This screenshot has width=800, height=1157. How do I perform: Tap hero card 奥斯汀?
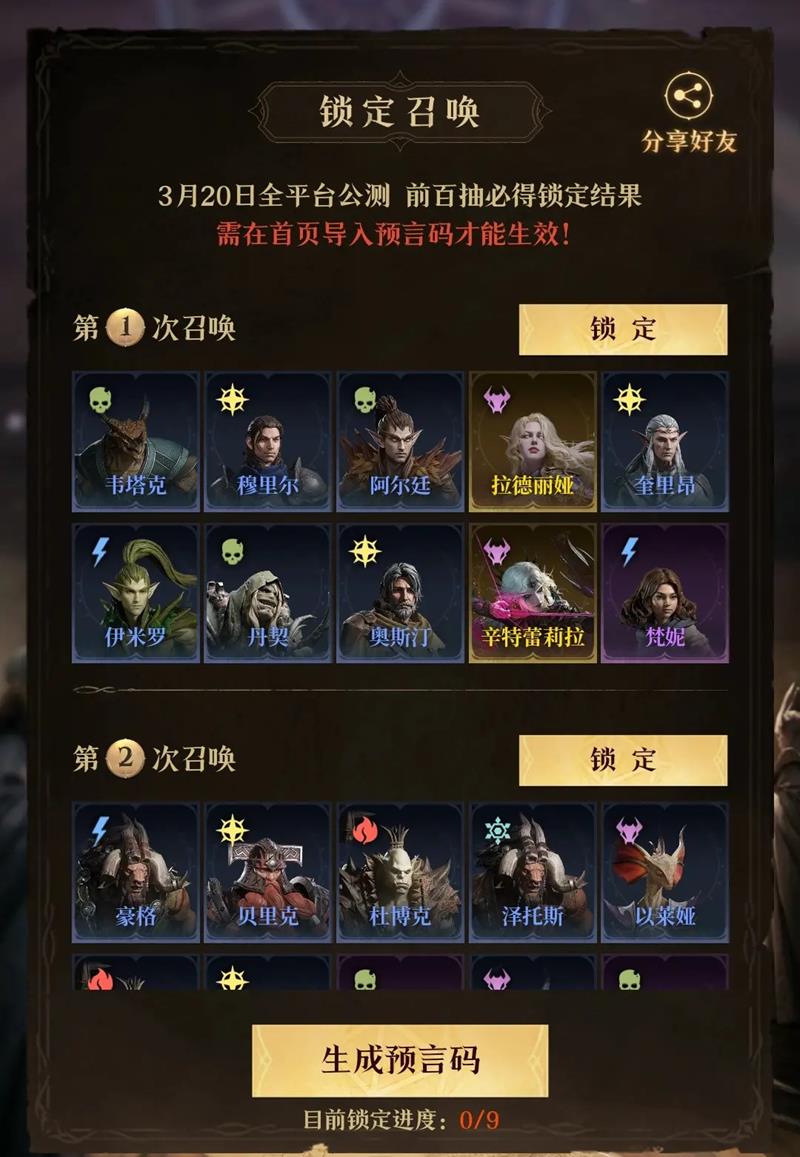coord(400,593)
